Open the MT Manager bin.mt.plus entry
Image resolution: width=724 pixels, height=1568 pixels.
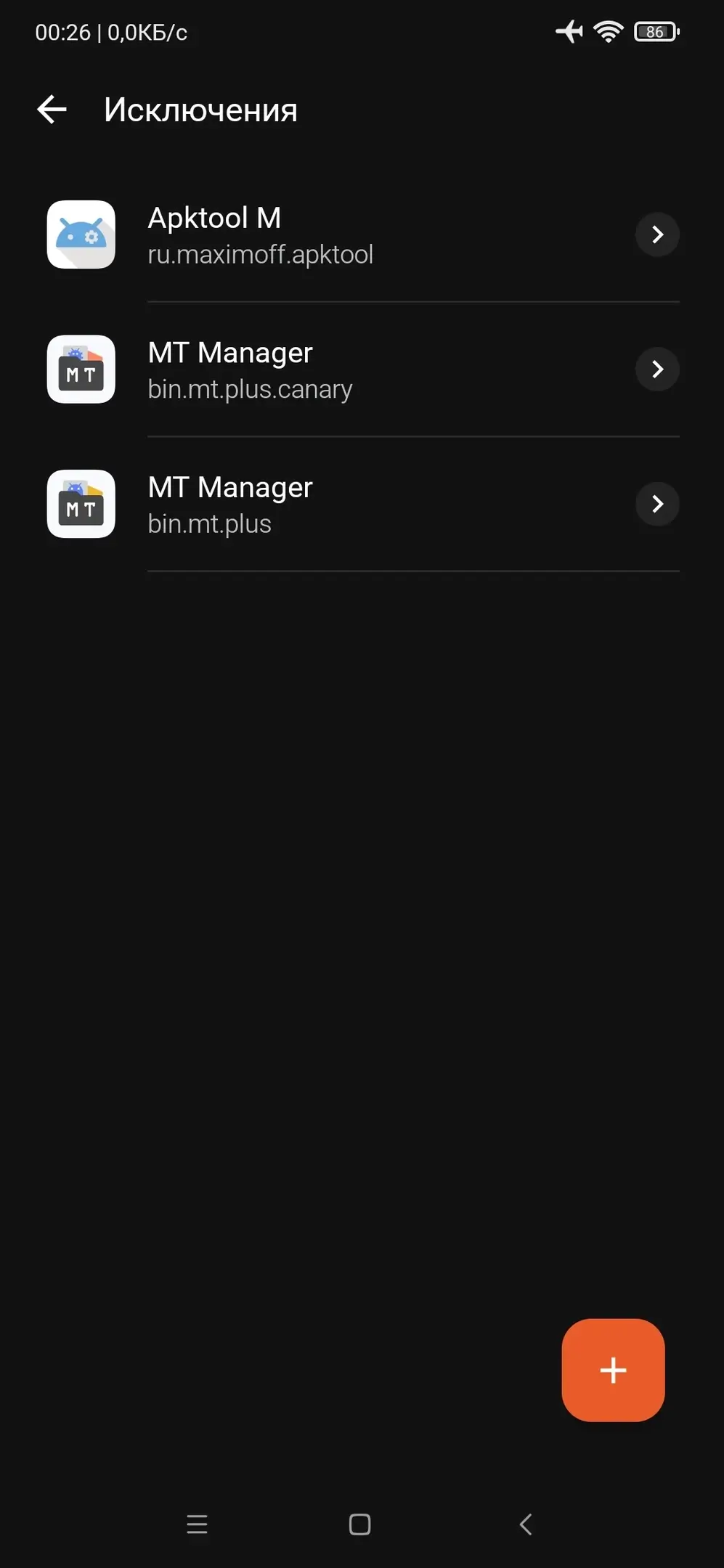coord(363,504)
